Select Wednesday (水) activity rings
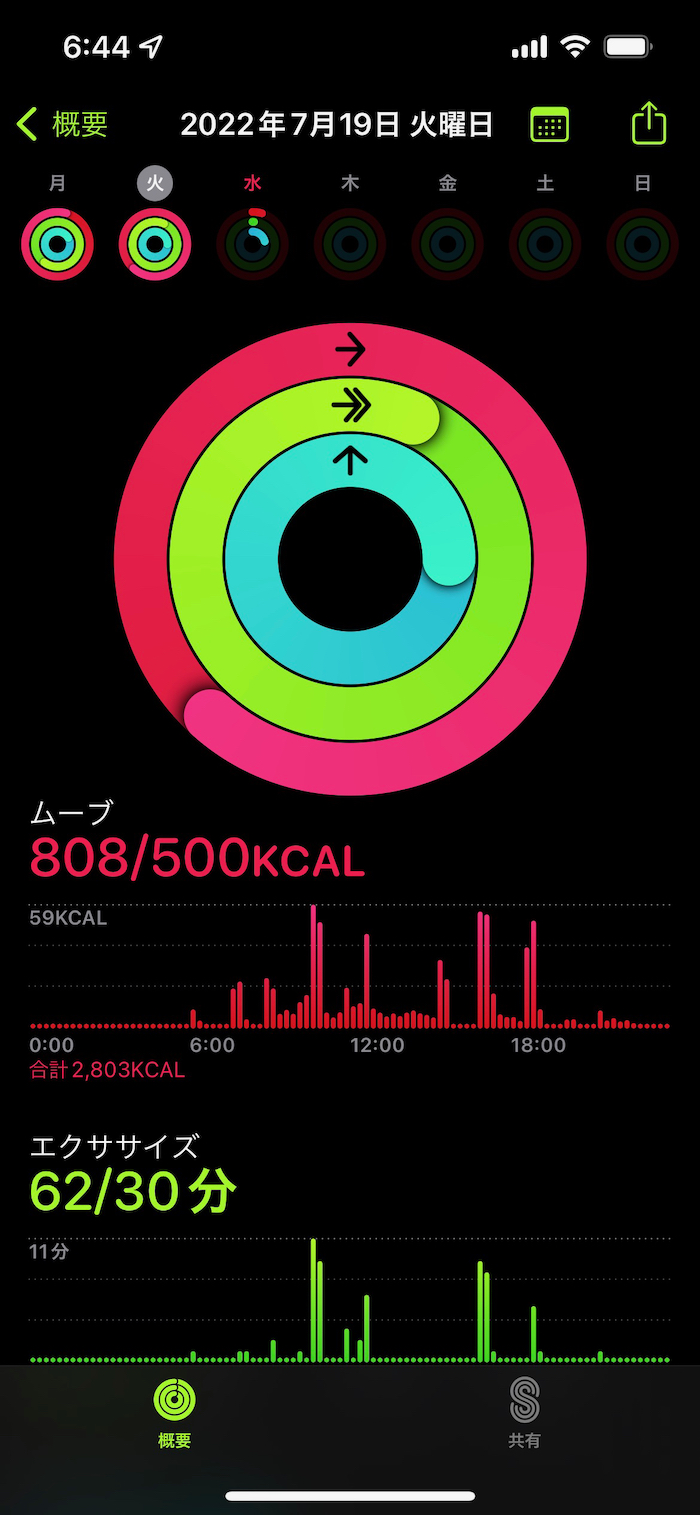 (253, 243)
